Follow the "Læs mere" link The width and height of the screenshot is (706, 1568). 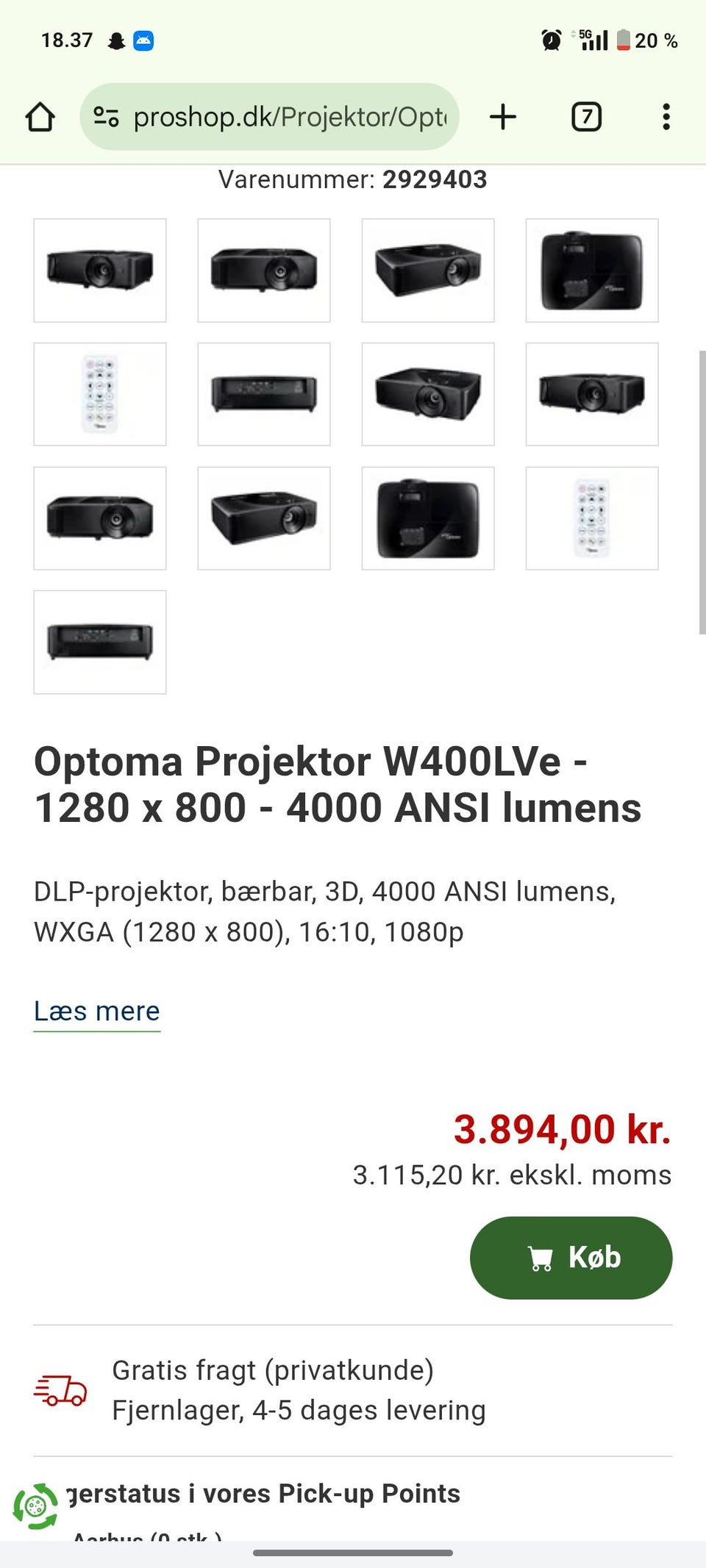[x=97, y=1012]
